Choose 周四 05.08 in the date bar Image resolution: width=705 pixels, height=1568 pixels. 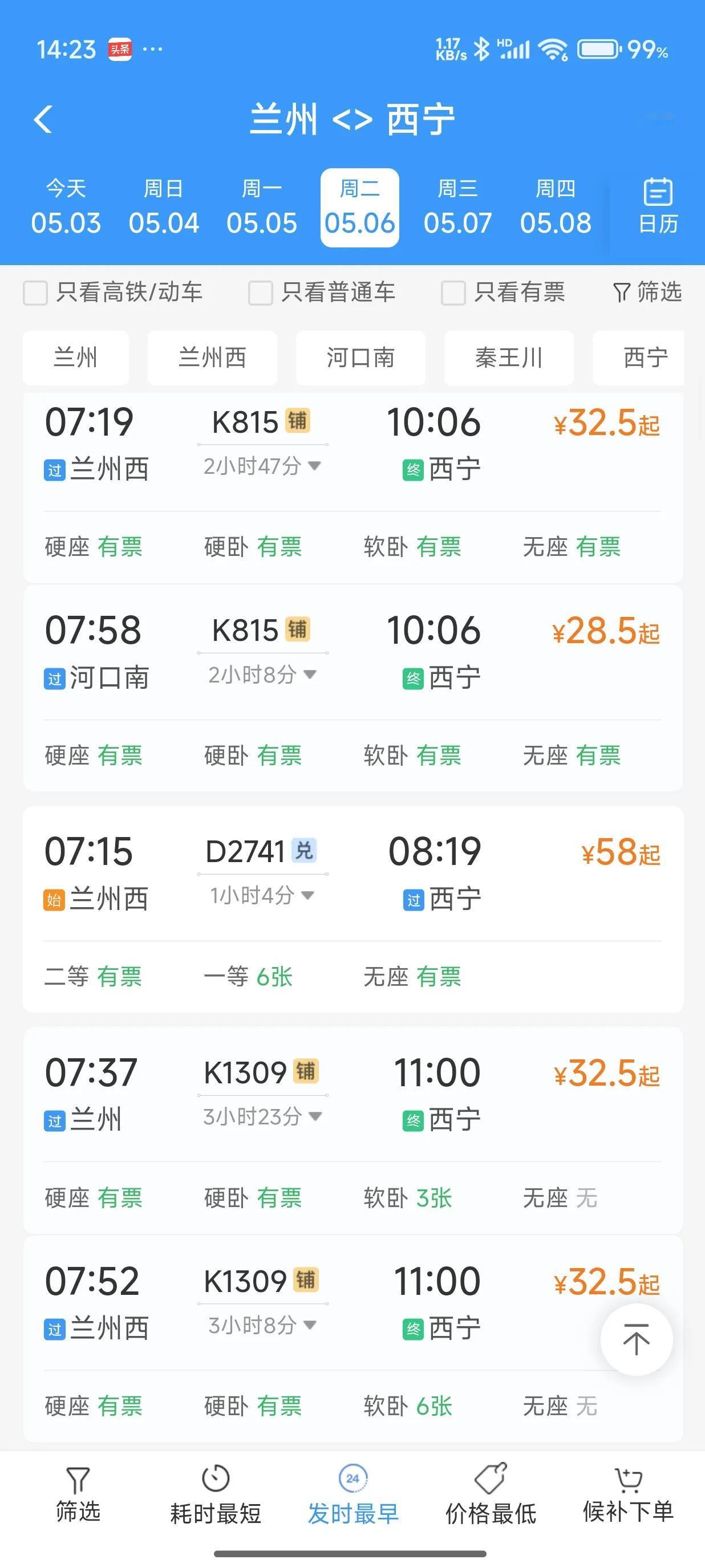point(555,208)
